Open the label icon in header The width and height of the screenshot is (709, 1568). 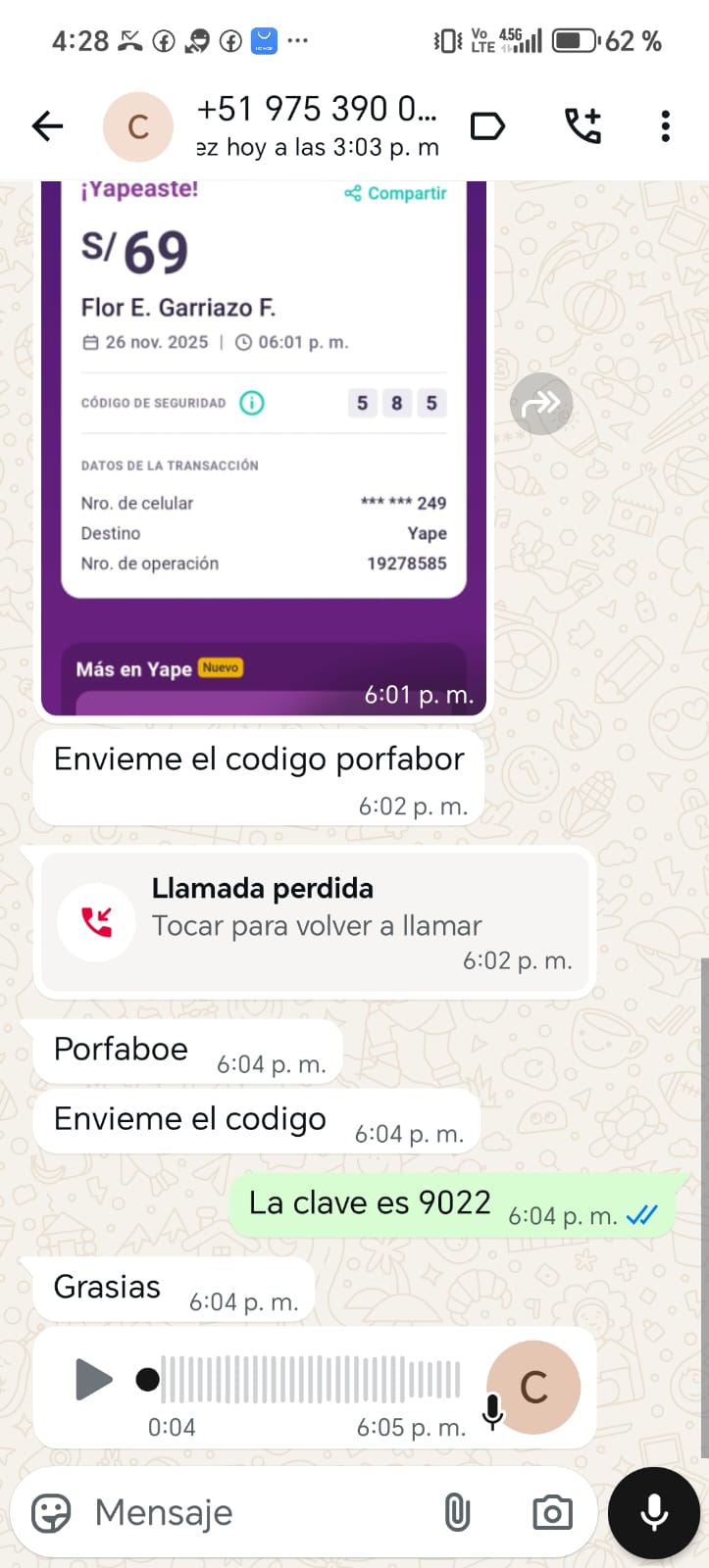[487, 126]
